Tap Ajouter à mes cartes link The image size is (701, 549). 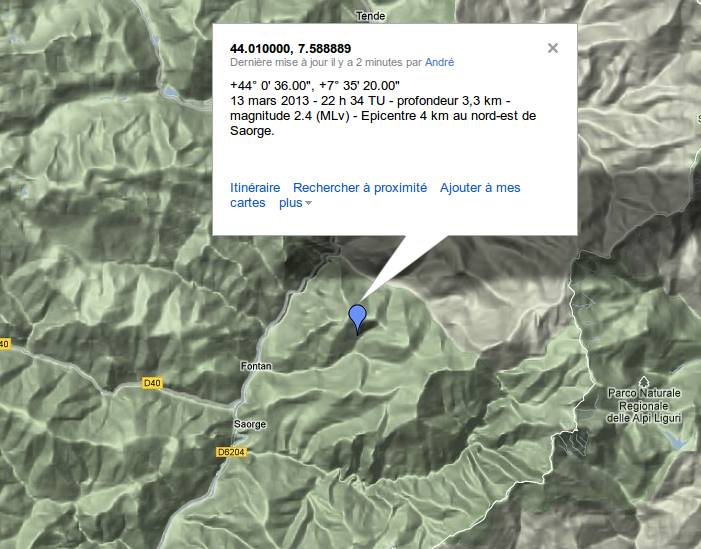coord(480,188)
